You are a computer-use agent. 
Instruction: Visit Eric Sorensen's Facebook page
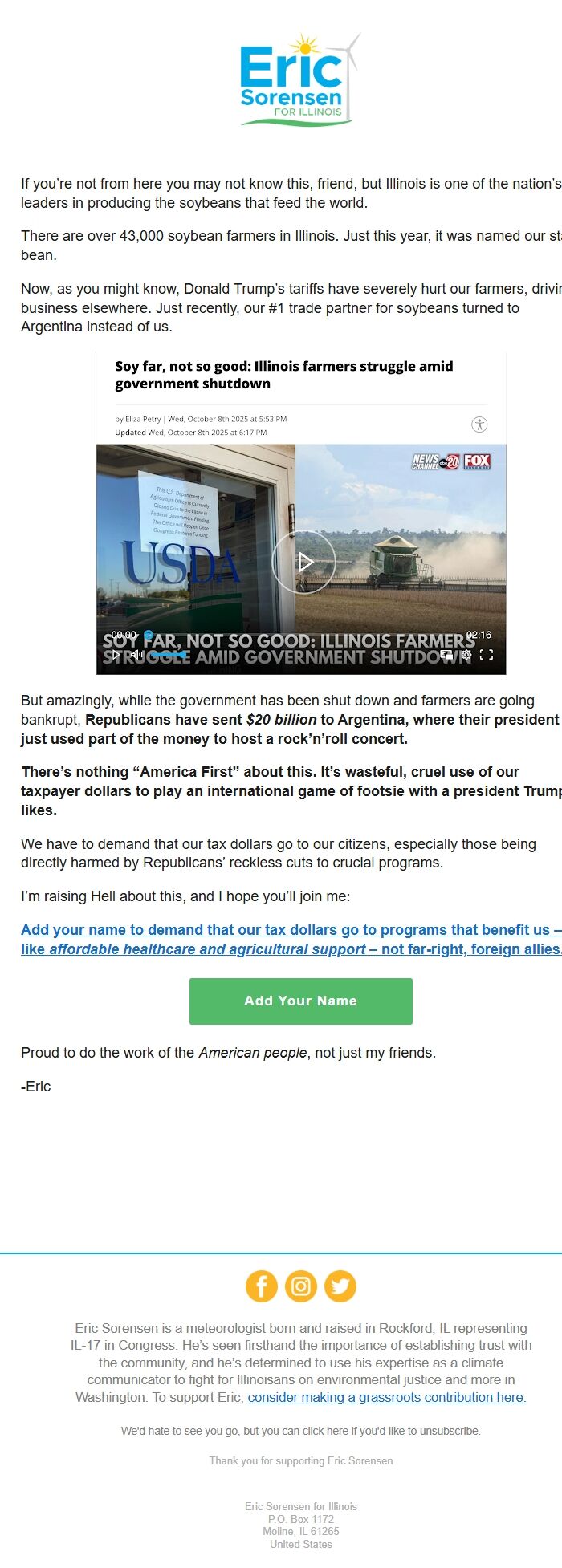[x=262, y=1286]
